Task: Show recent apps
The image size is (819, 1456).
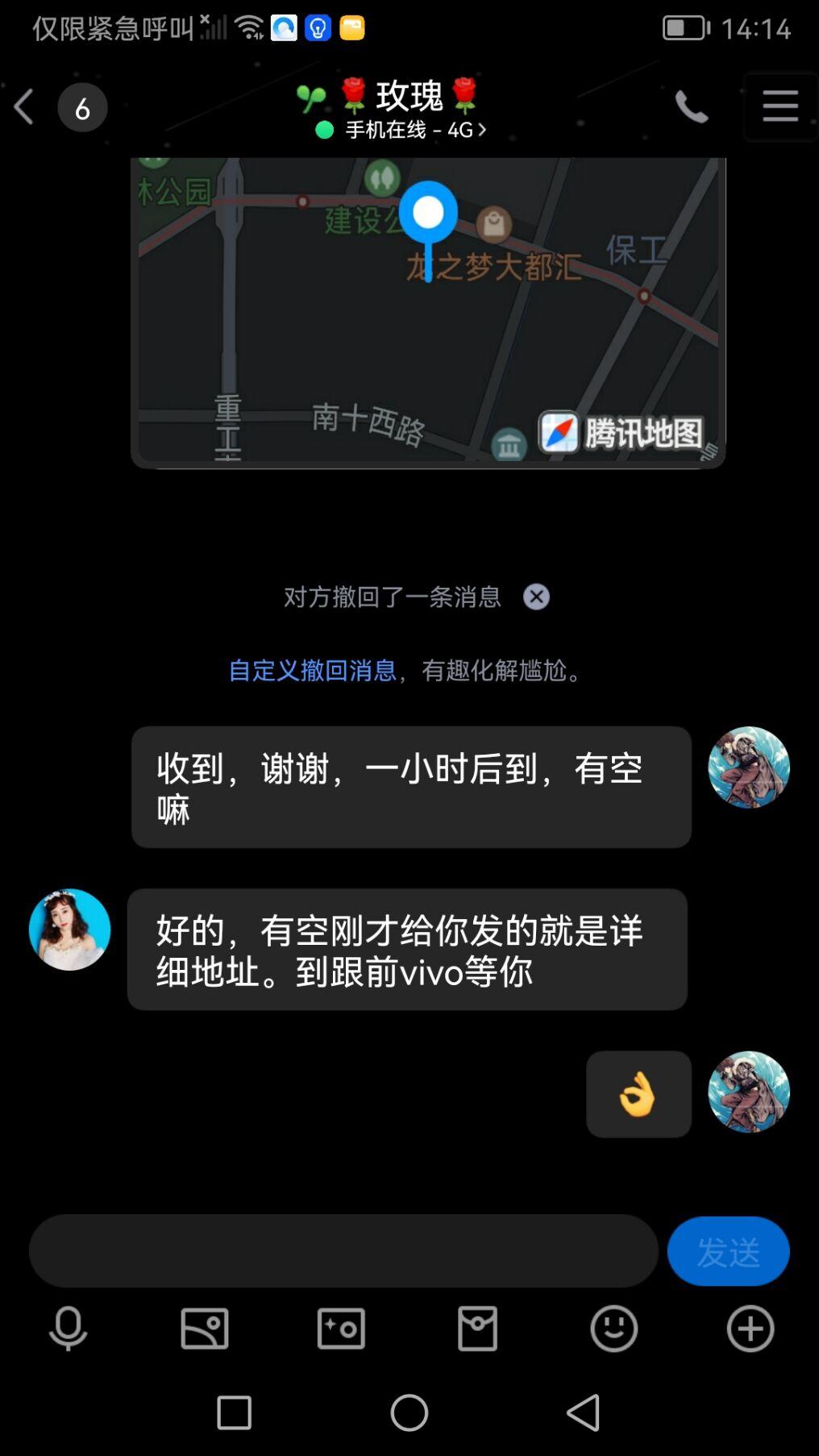Action: coord(235,1412)
